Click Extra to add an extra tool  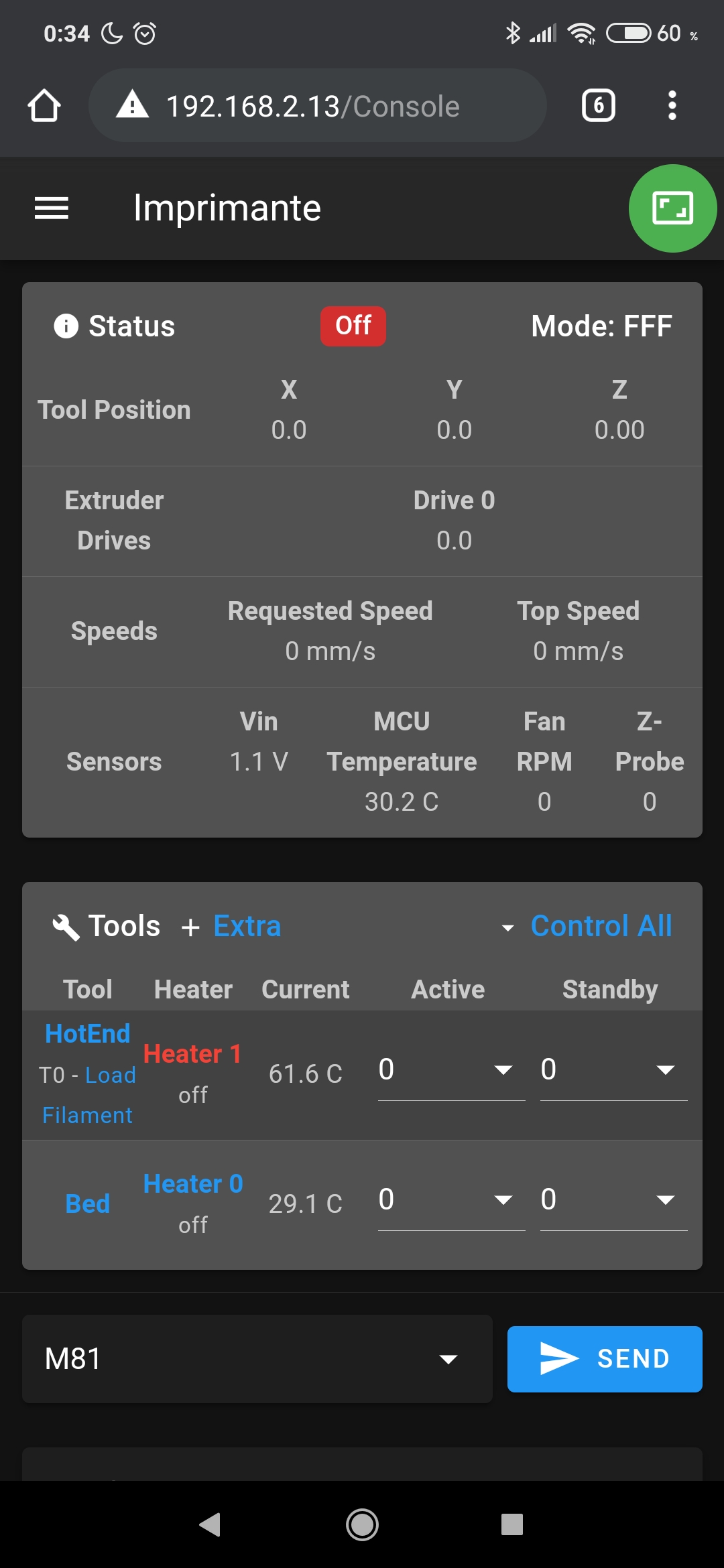point(247,925)
